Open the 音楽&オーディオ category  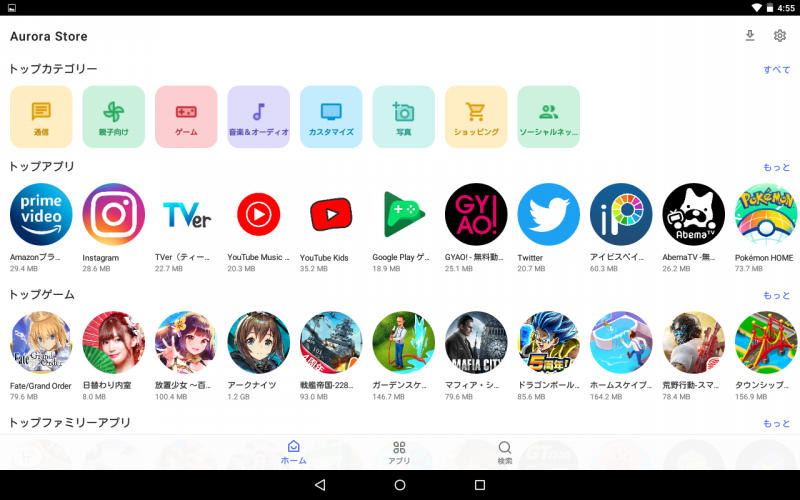[x=258, y=117]
